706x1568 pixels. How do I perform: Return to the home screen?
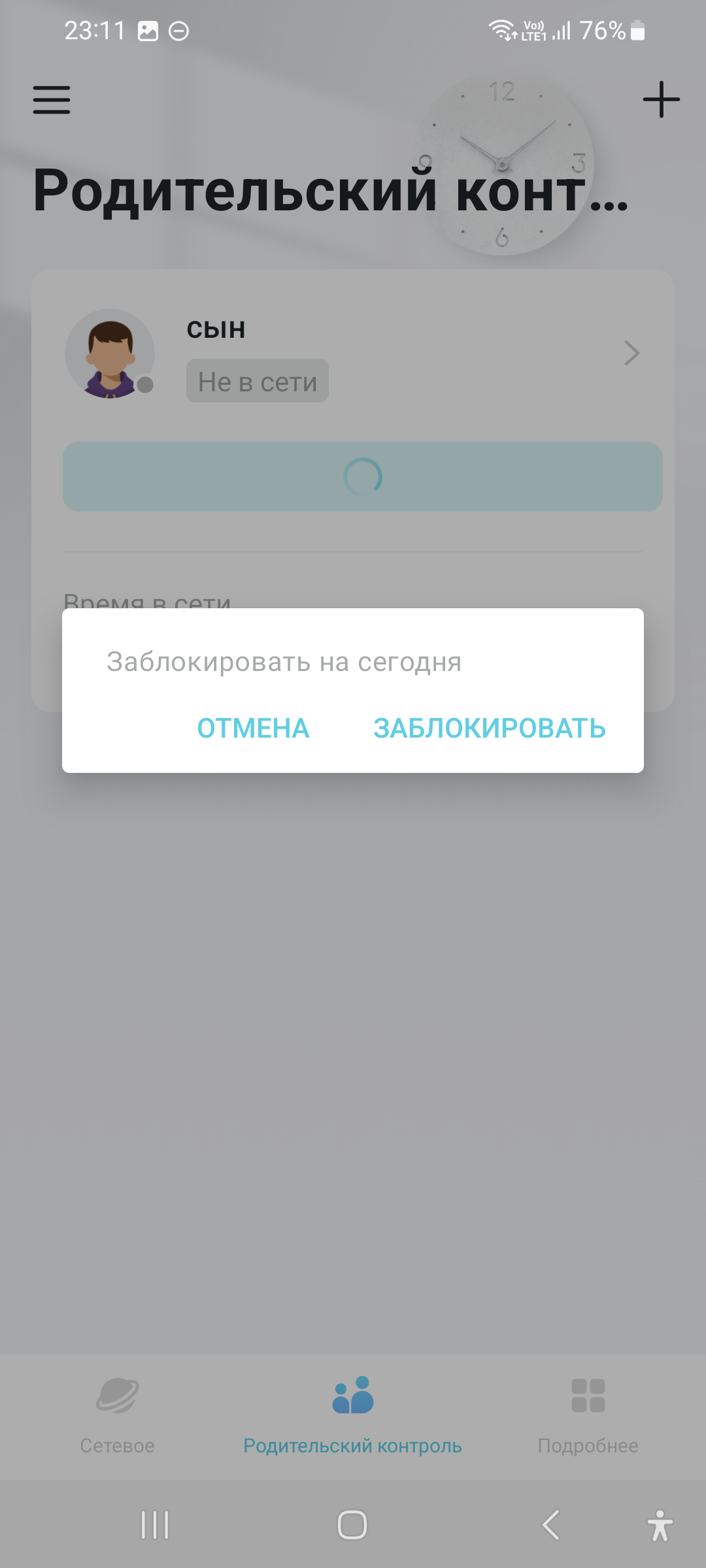coord(352,1526)
